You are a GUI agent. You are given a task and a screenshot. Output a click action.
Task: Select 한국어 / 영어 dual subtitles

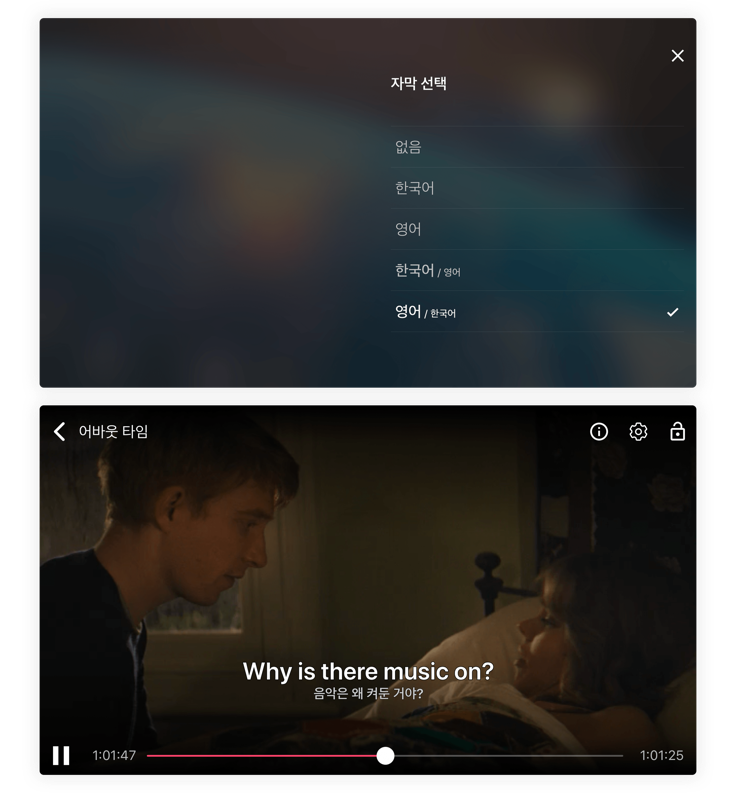[x=428, y=271]
